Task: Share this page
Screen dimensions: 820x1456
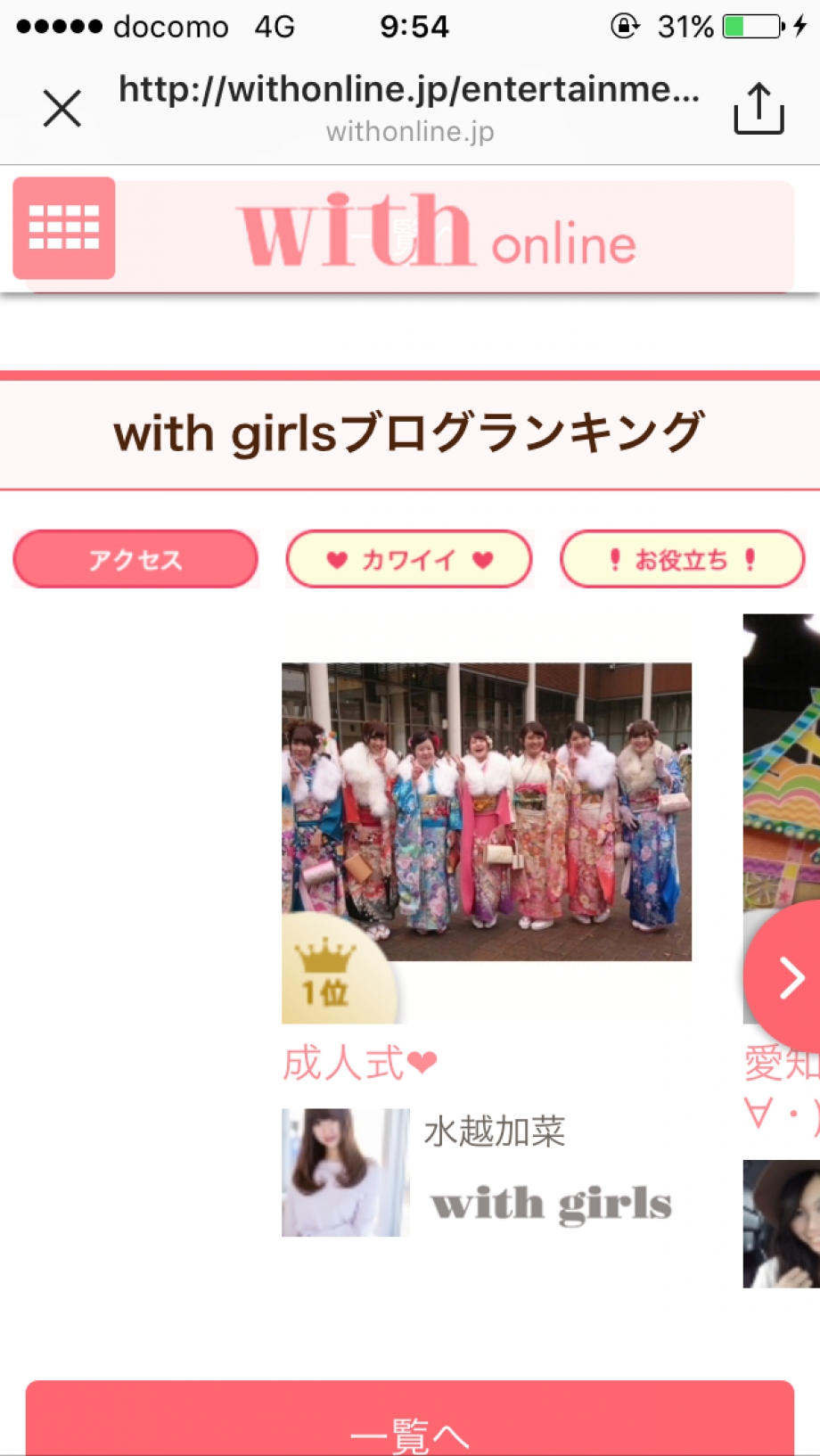Action: click(x=758, y=109)
